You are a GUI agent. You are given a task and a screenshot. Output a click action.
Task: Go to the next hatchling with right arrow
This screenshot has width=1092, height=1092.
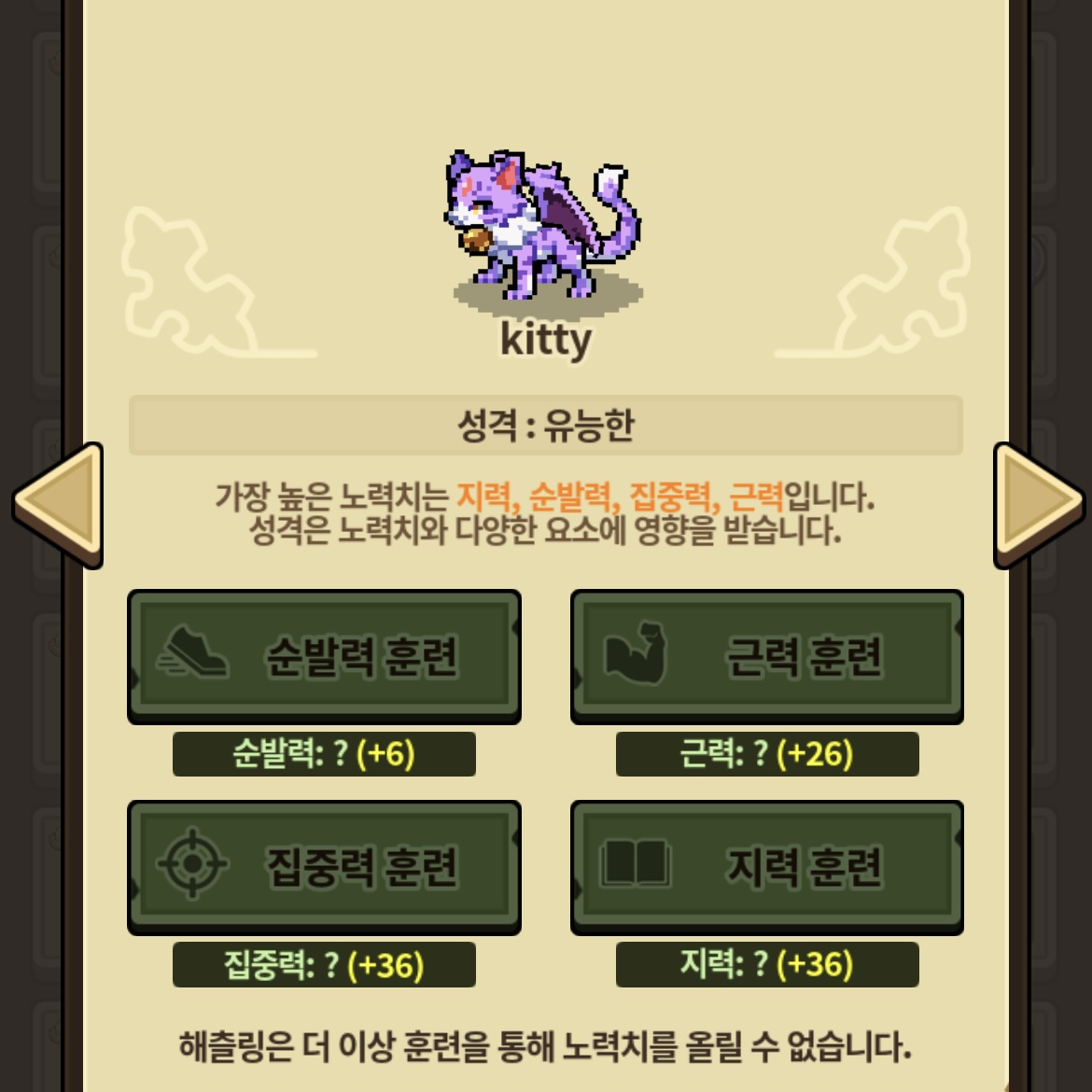pos(1037,504)
